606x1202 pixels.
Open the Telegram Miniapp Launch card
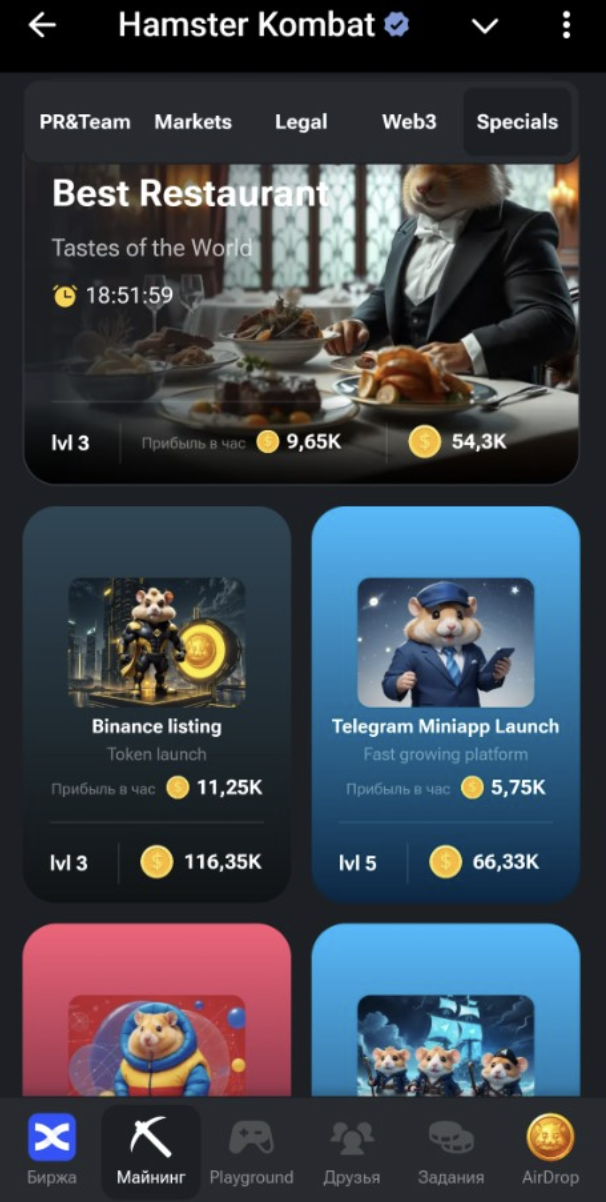click(x=445, y=703)
